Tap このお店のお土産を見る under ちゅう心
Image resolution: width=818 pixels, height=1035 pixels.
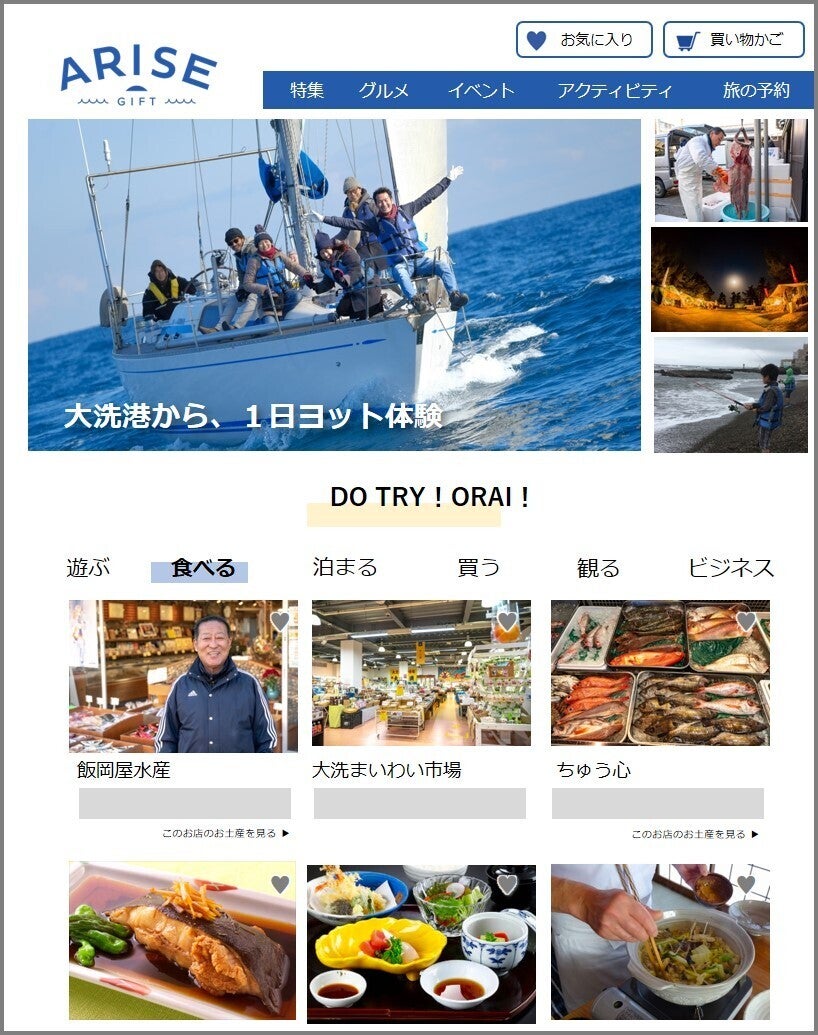click(695, 834)
